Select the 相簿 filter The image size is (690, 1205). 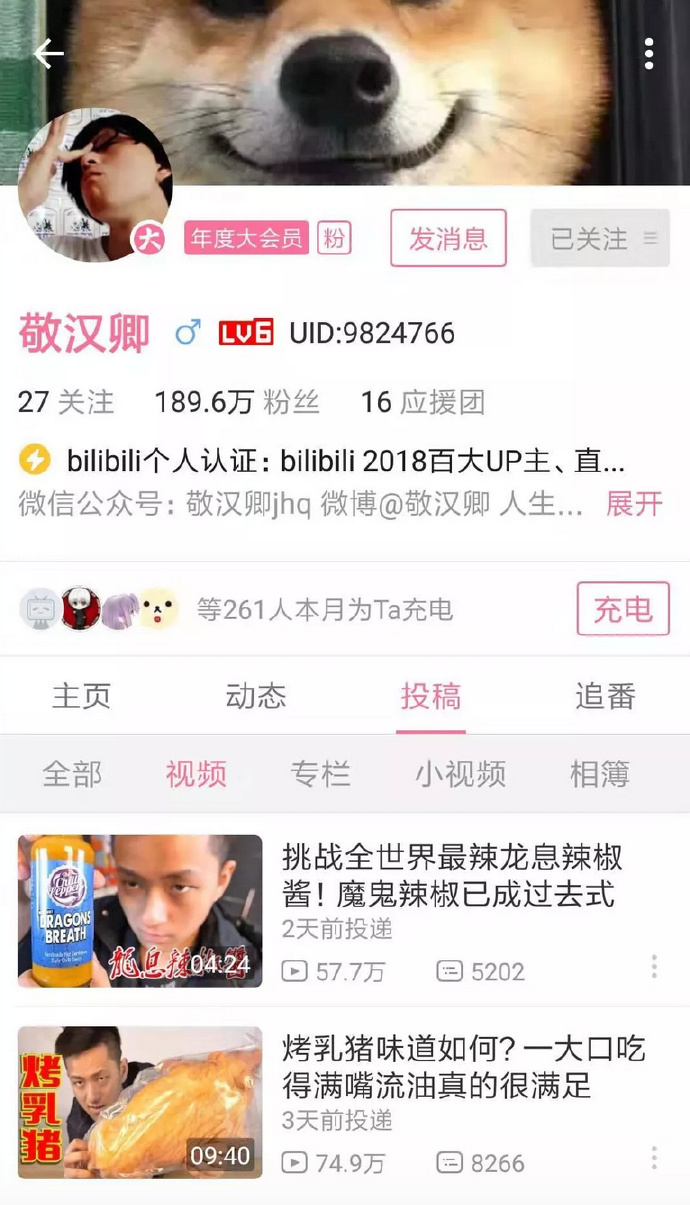click(599, 774)
